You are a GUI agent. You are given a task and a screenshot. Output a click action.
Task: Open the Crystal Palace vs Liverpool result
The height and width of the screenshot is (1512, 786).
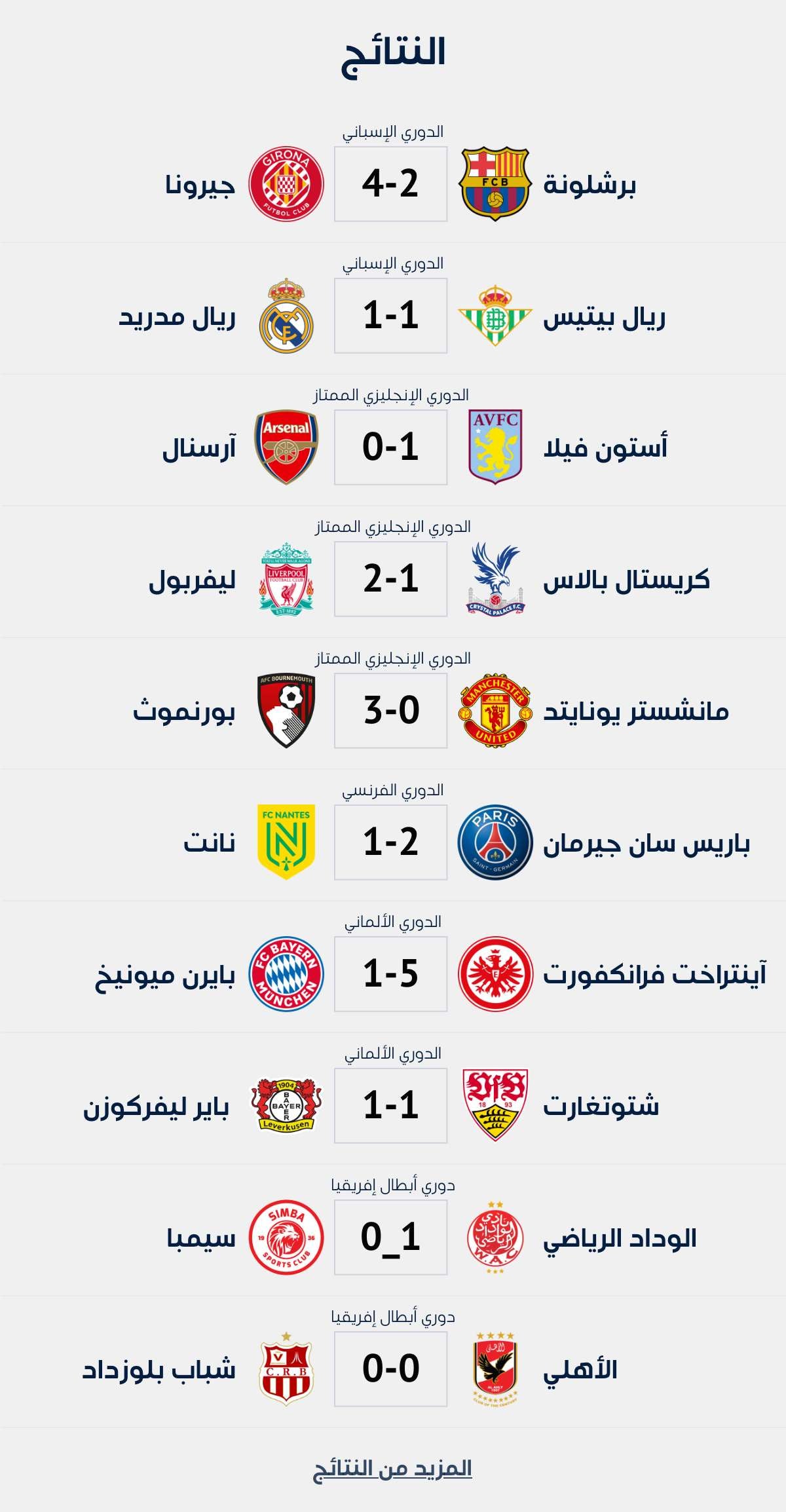point(391,579)
